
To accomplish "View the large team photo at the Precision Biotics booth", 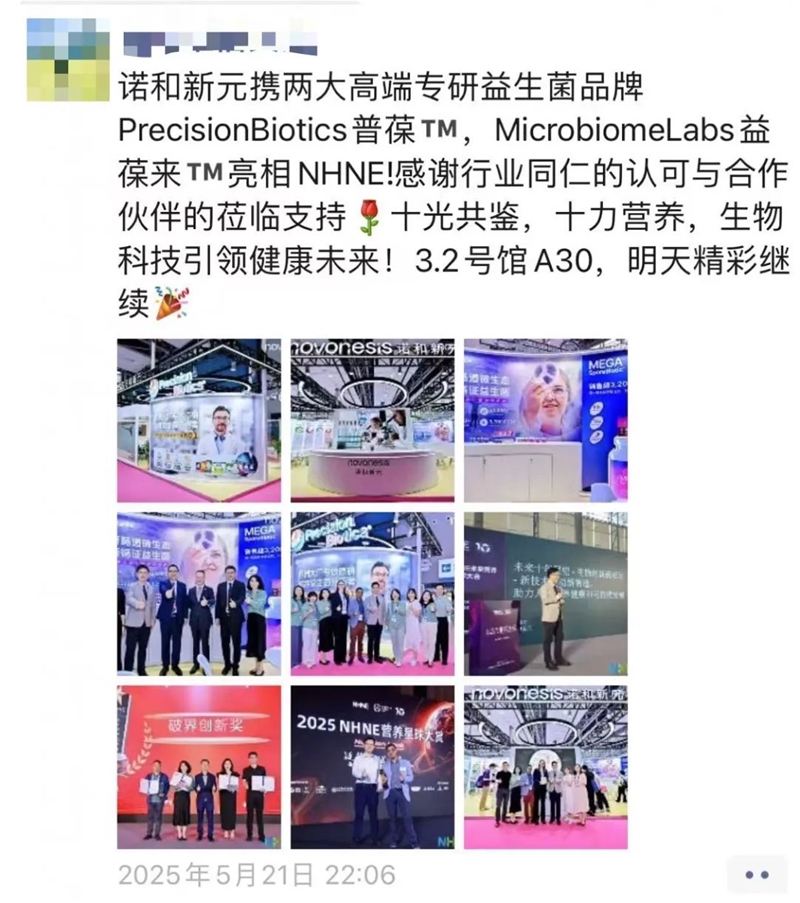I will [x=372, y=594].
